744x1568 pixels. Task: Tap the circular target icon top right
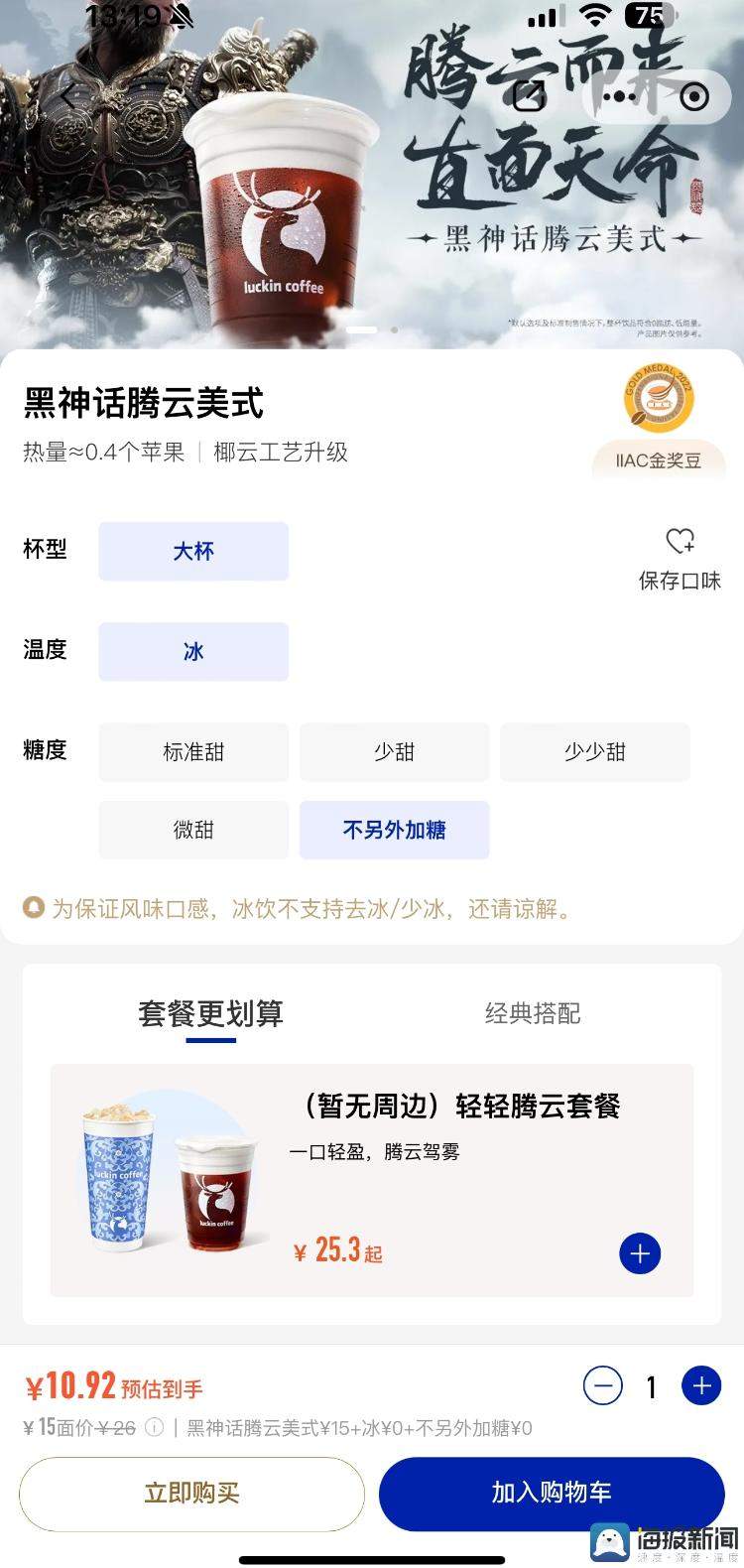click(695, 96)
